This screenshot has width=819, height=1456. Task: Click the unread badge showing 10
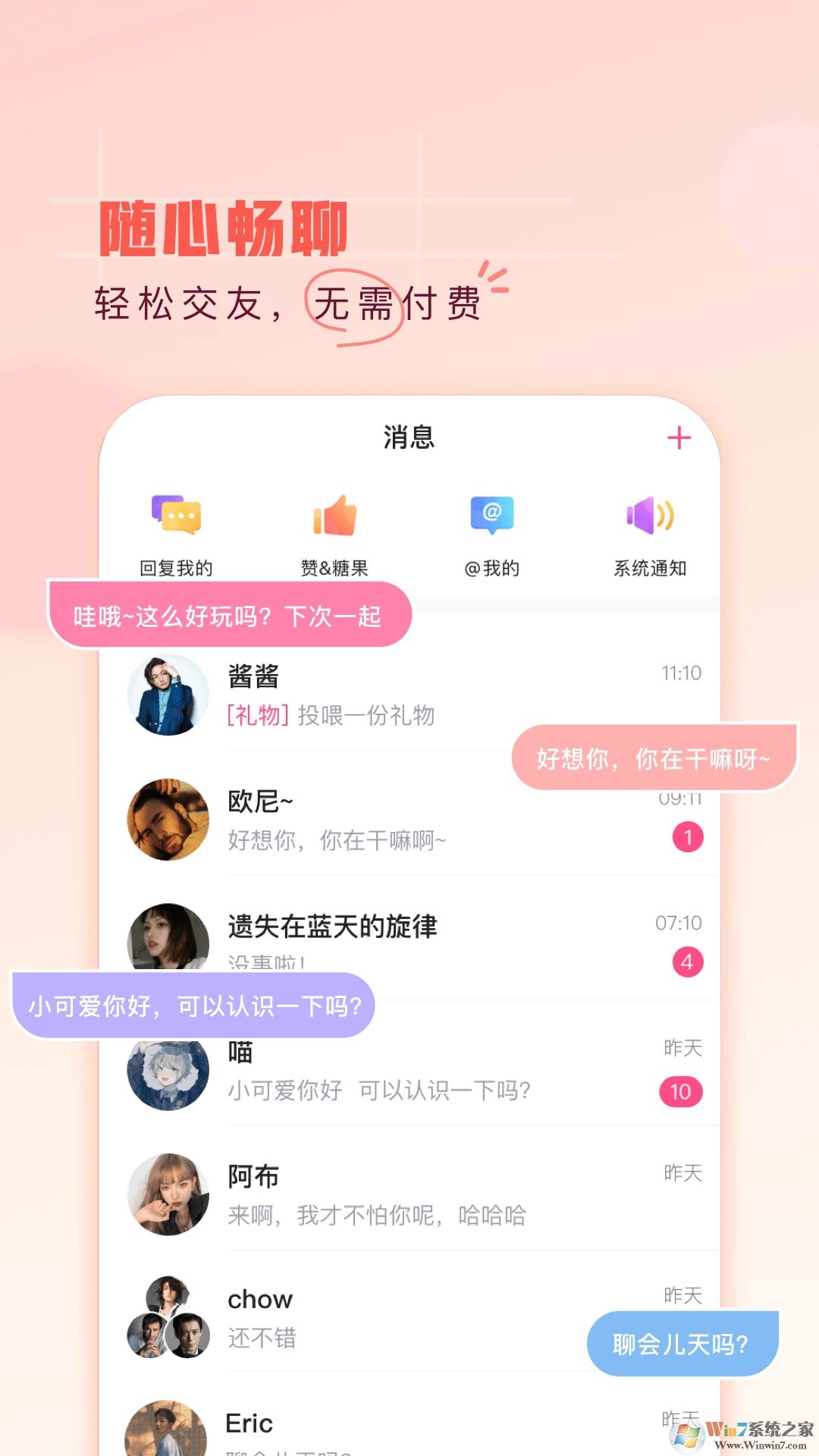(682, 1092)
